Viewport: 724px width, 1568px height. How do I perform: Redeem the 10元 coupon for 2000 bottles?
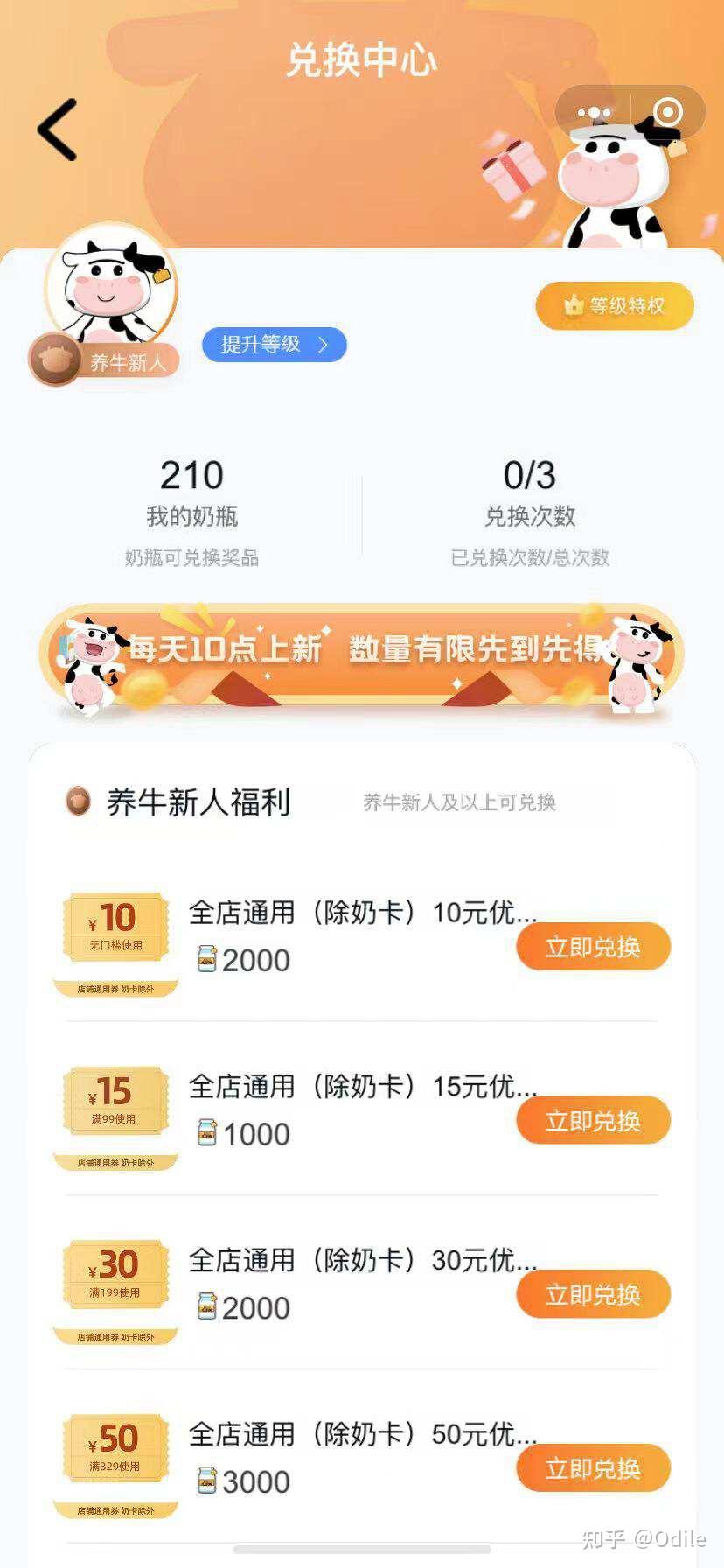(x=593, y=947)
